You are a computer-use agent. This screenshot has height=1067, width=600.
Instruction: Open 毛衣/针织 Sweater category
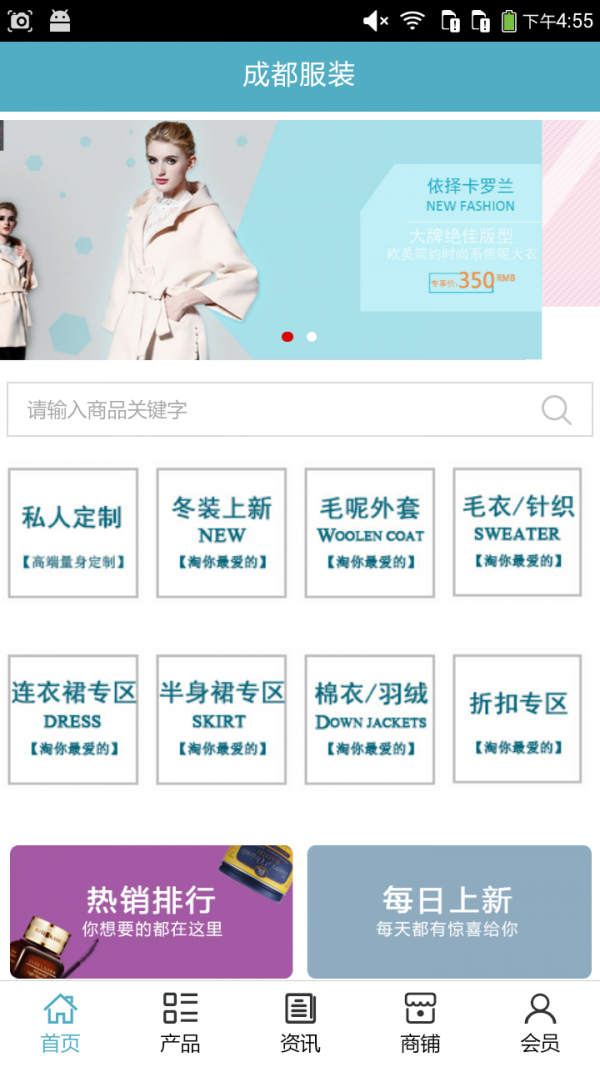coord(517,533)
